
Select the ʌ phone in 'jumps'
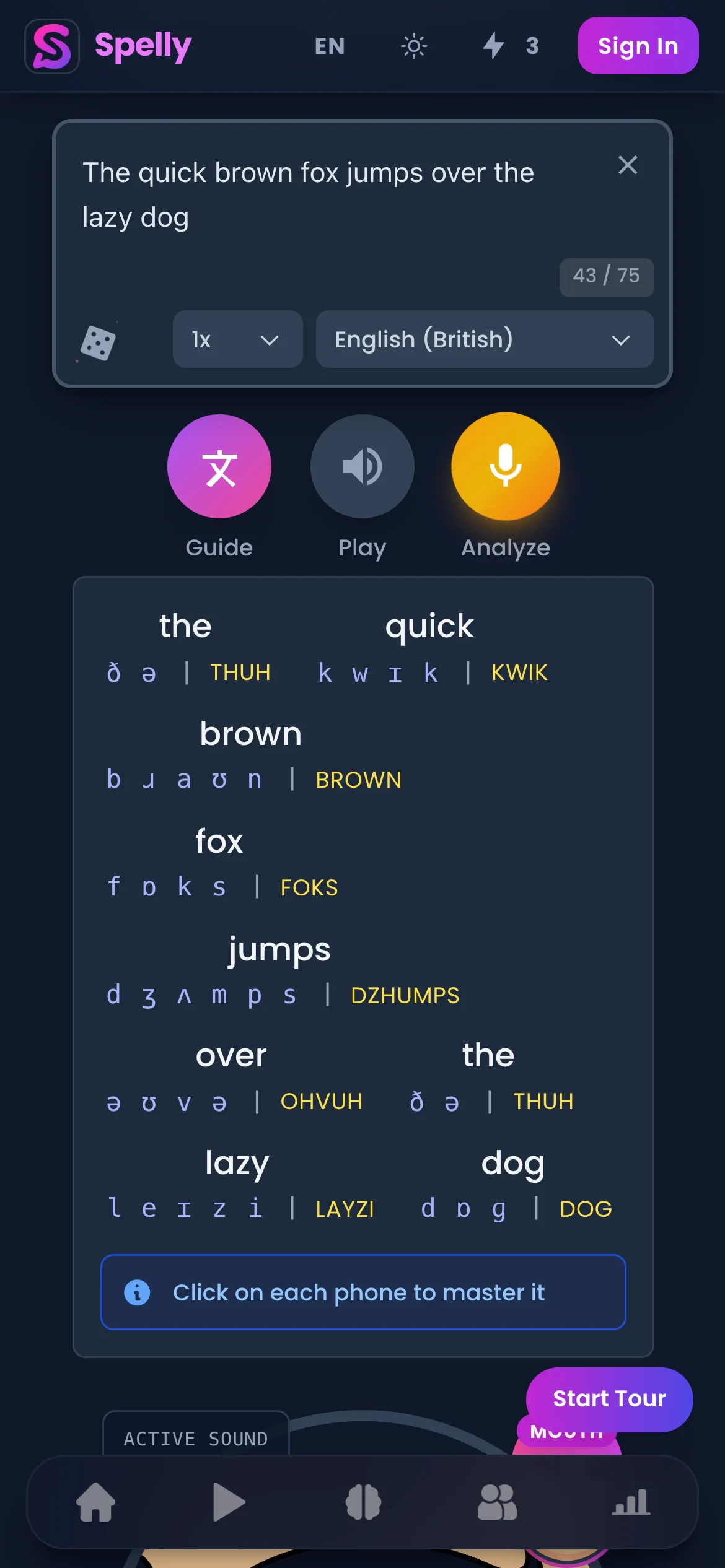click(184, 995)
